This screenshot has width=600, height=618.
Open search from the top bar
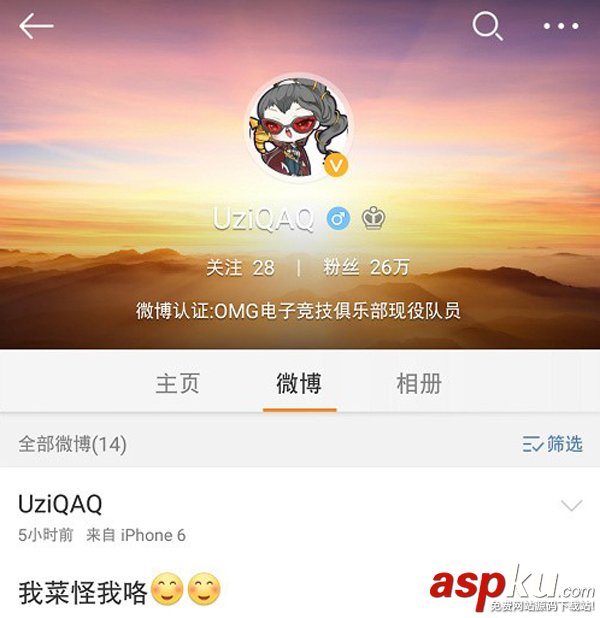point(487,27)
